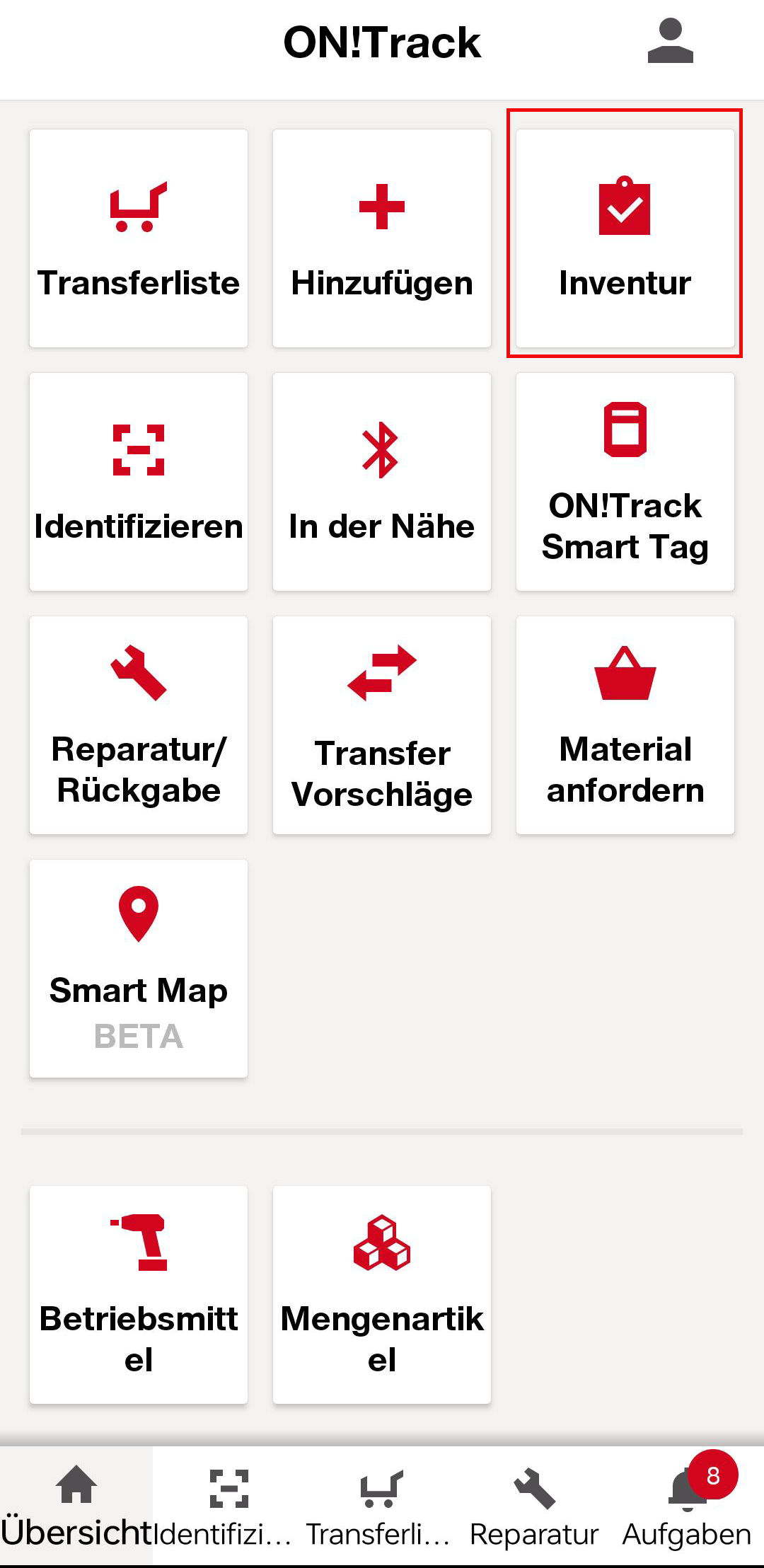Image resolution: width=764 pixels, height=1568 pixels.
Task: Start Inventur from the grid
Action: (625, 238)
